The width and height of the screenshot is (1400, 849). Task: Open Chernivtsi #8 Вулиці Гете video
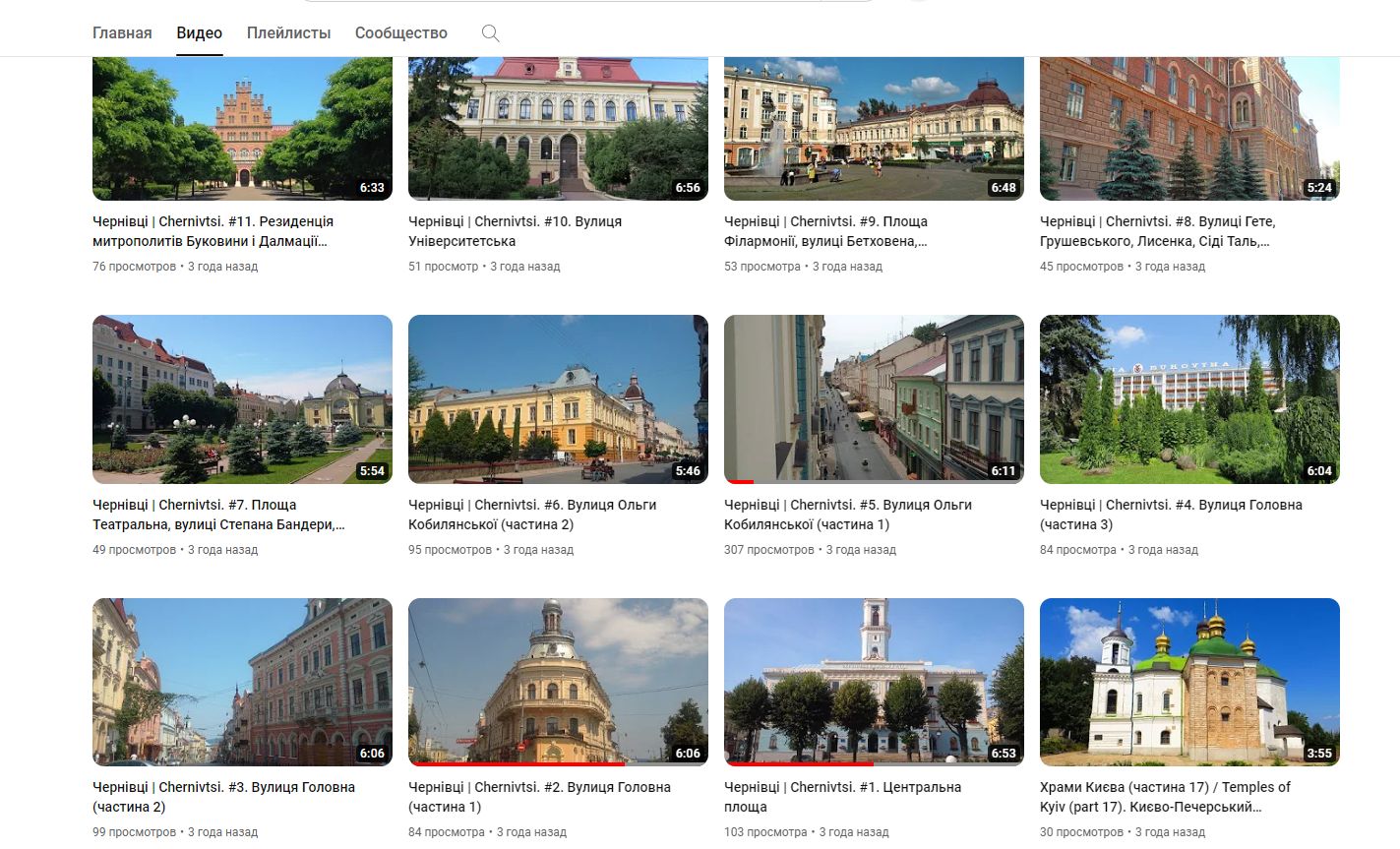point(1189,128)
